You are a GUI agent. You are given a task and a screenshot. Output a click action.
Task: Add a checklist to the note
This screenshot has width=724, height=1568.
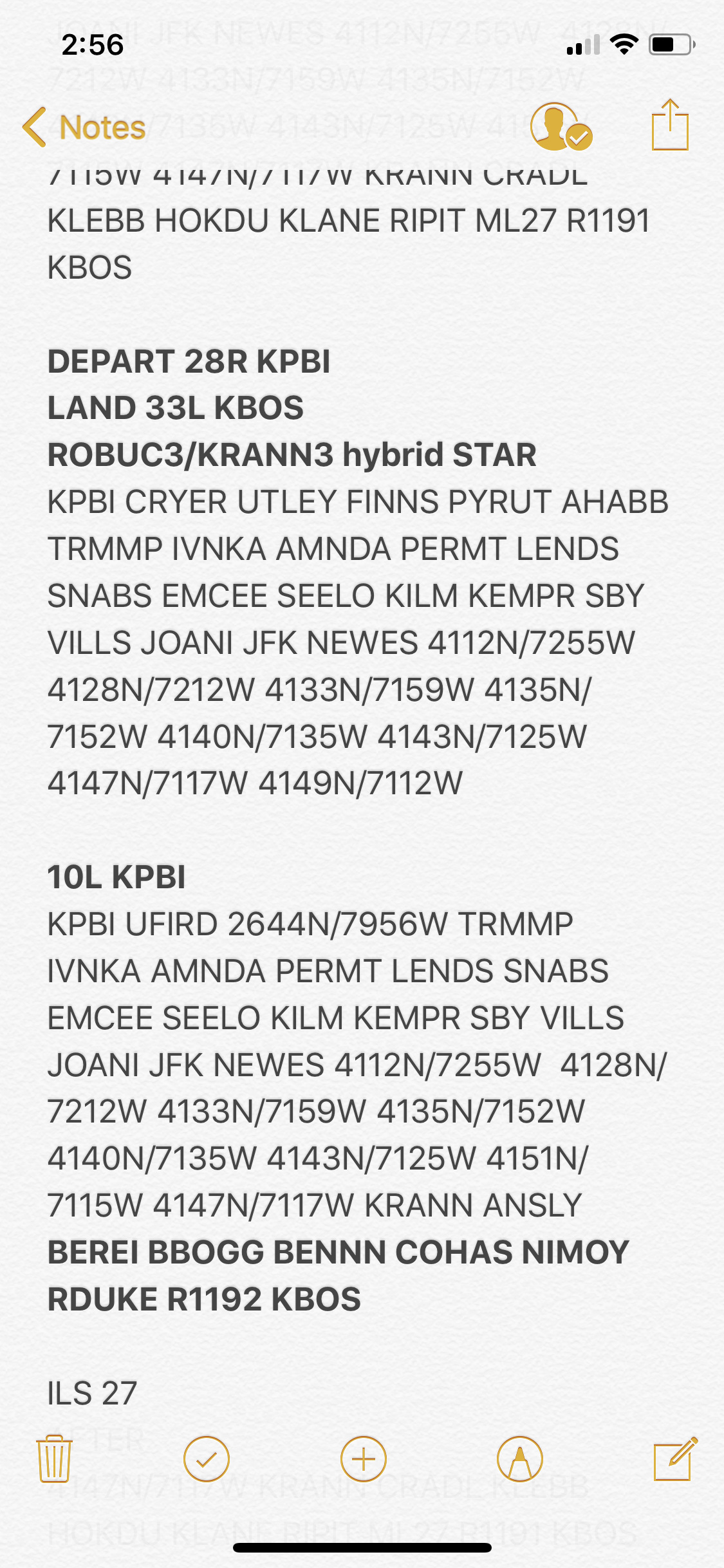point(207,1459)
